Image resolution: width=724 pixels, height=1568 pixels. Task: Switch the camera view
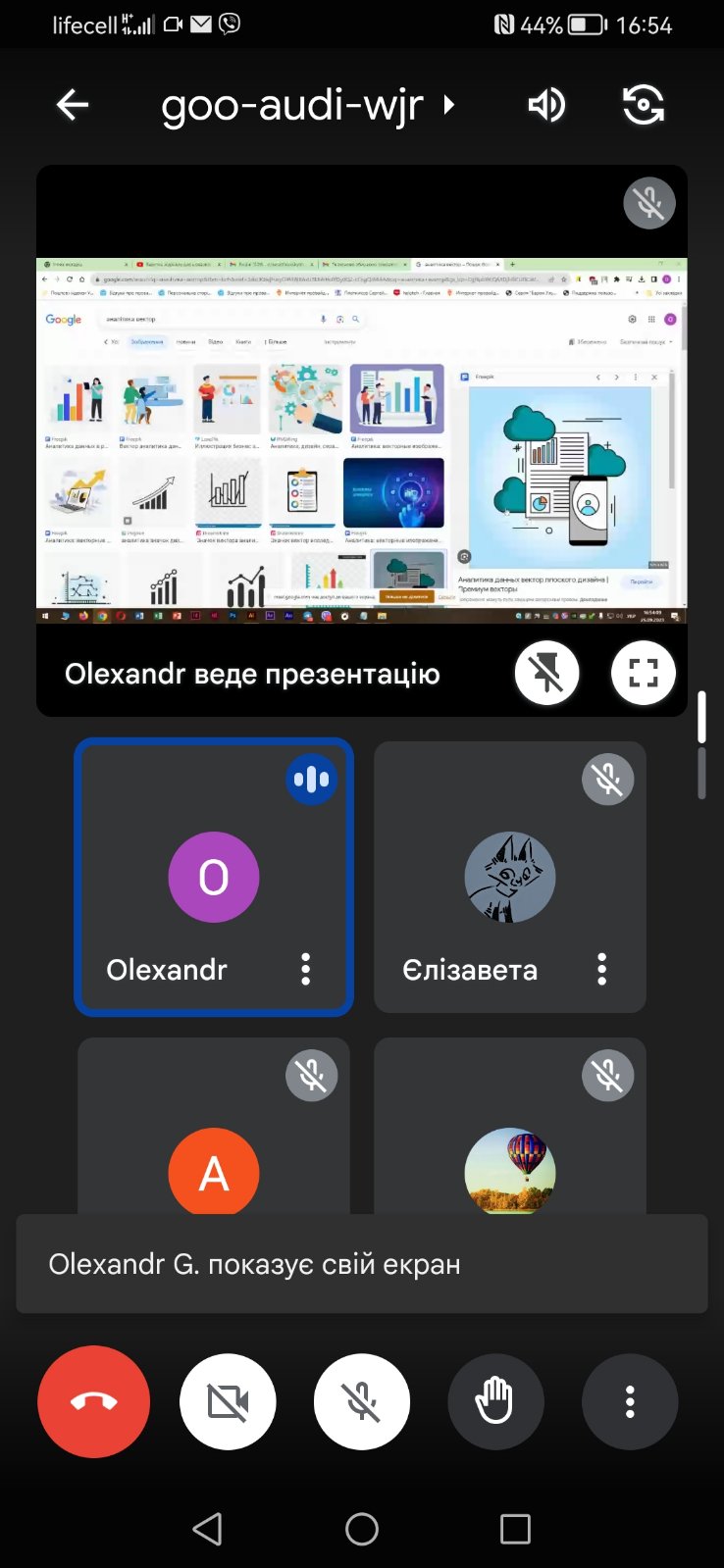coord(644,105)
